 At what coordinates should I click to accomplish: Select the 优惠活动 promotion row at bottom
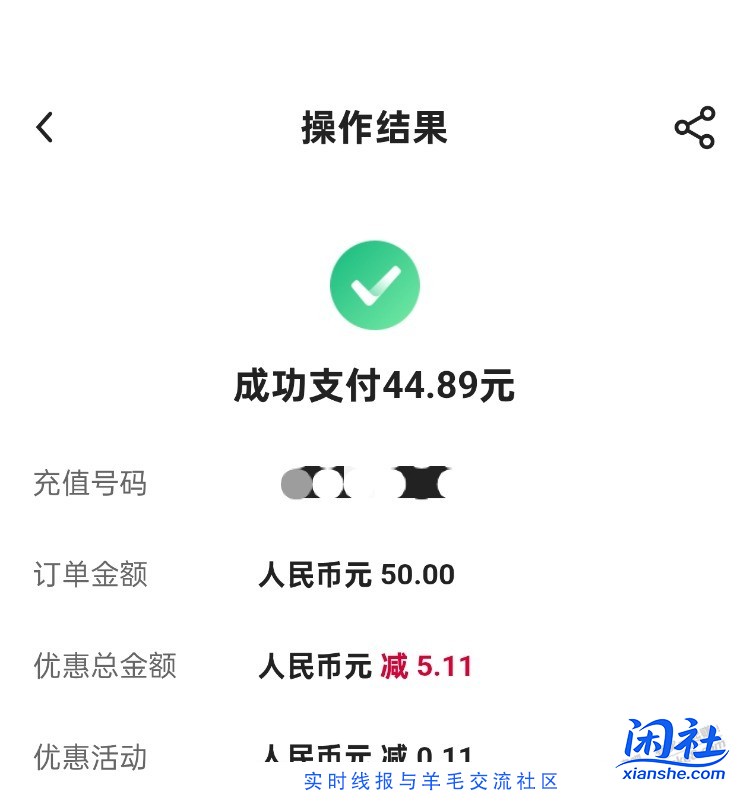pos(92,758)
